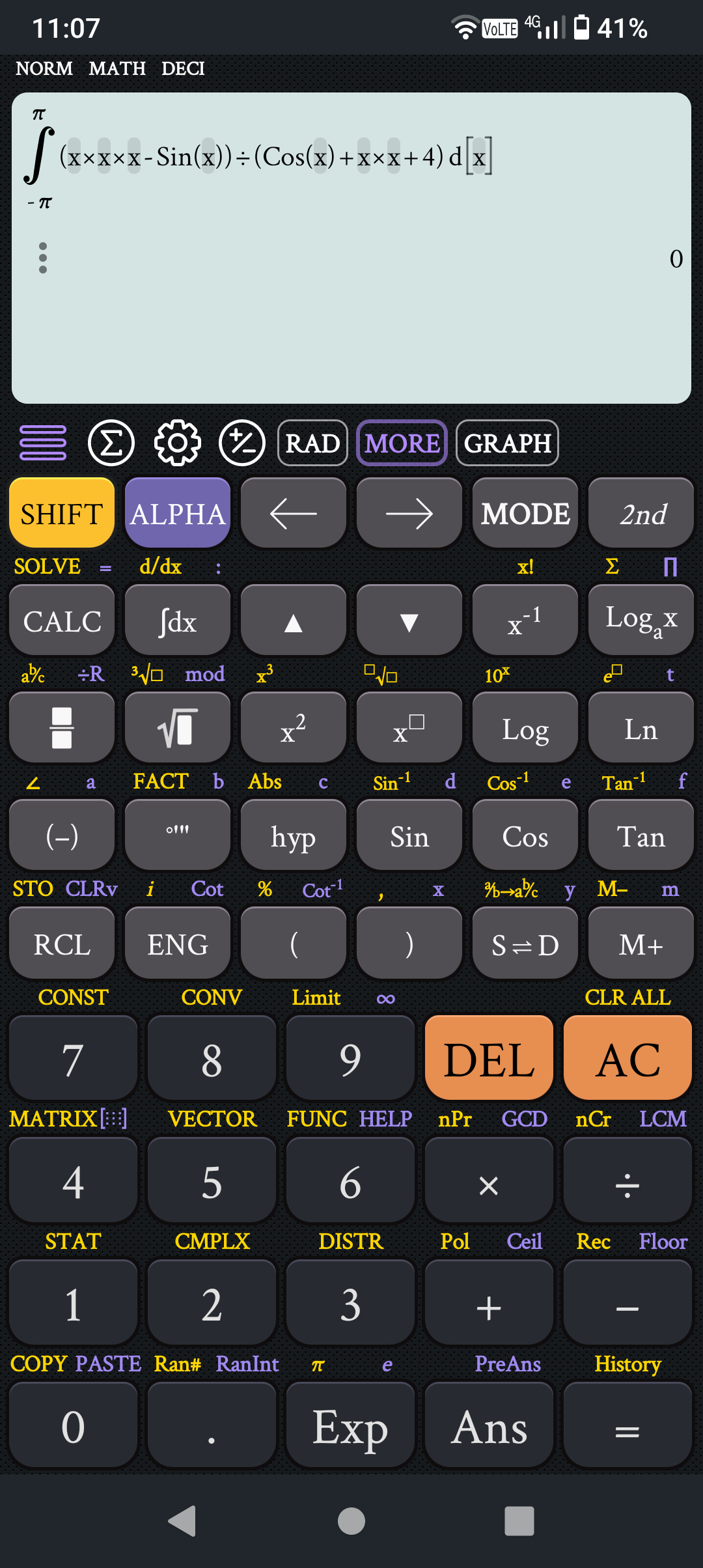The width and height of the screenshot is (703, 1568).
Task: Toggle the RAD angle mode button
Action: [312, 443]
